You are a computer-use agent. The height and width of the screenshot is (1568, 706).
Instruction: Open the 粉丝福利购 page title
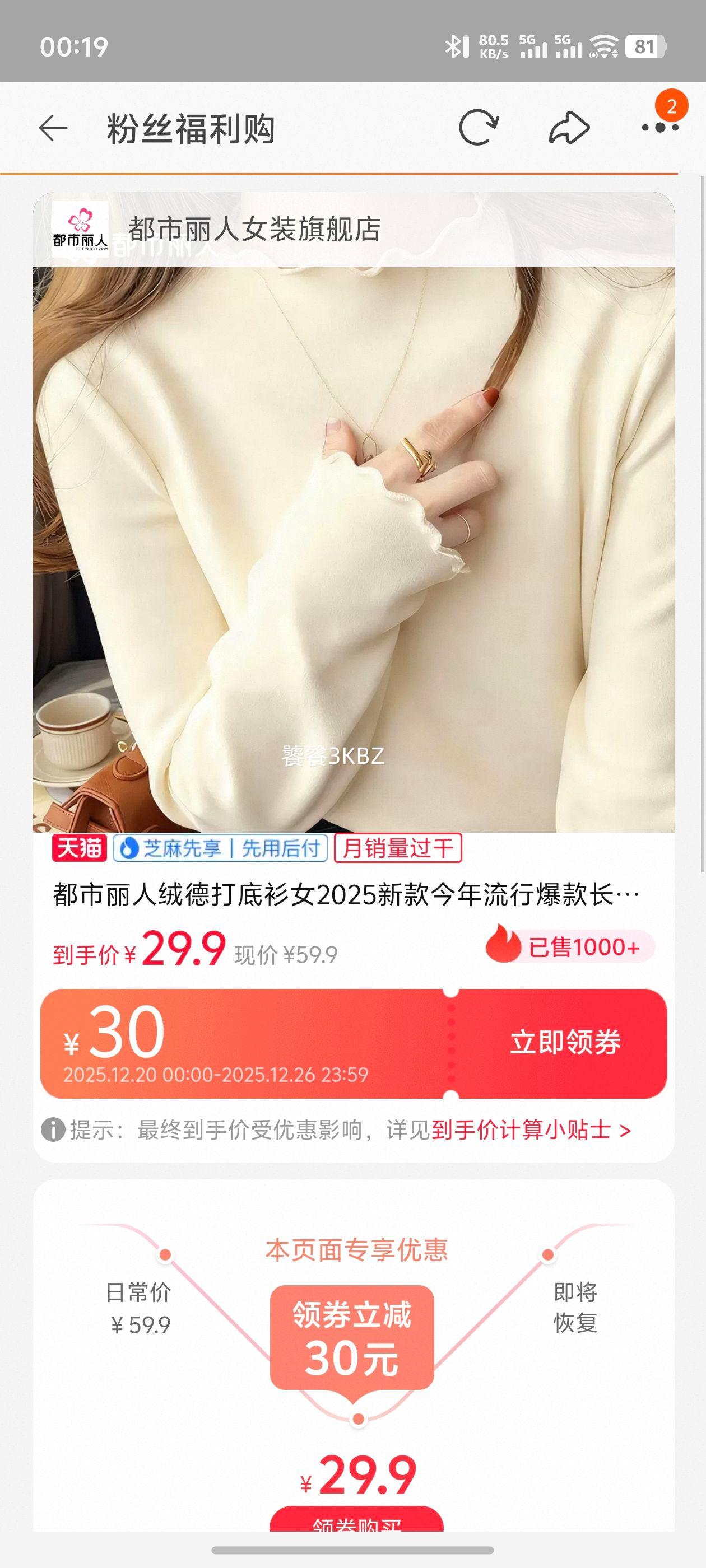(x=192, y=127)
